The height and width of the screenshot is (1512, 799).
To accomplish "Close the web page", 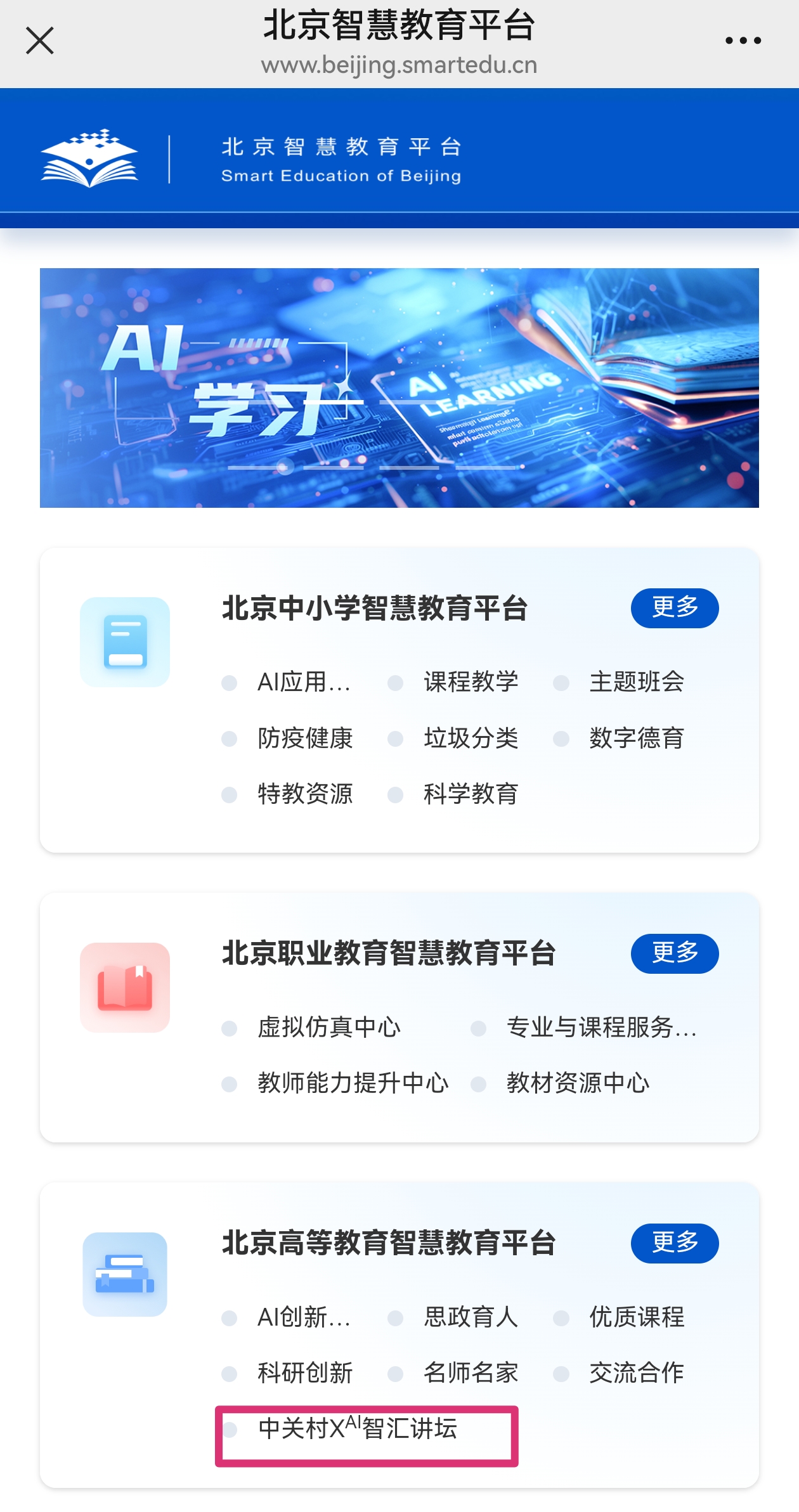I will pyautogui.click(x=39, y=41).
